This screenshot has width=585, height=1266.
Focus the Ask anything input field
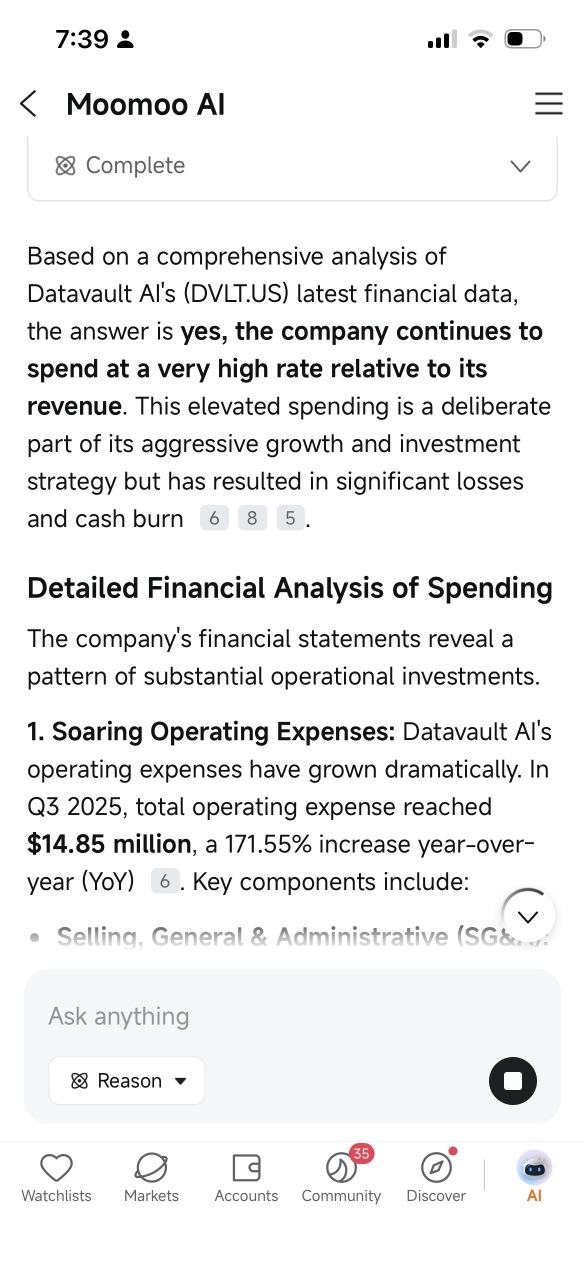pyautogui.click(x=292, y=1016)
